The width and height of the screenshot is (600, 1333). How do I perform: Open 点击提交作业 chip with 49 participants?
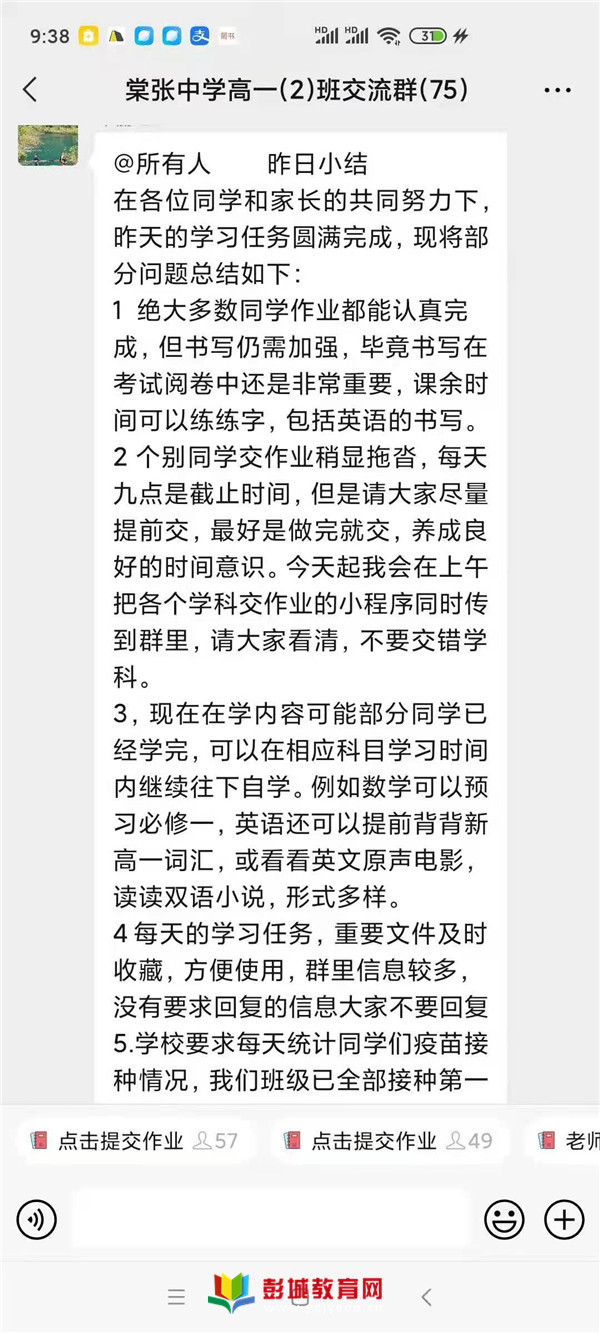point(389,1141)
